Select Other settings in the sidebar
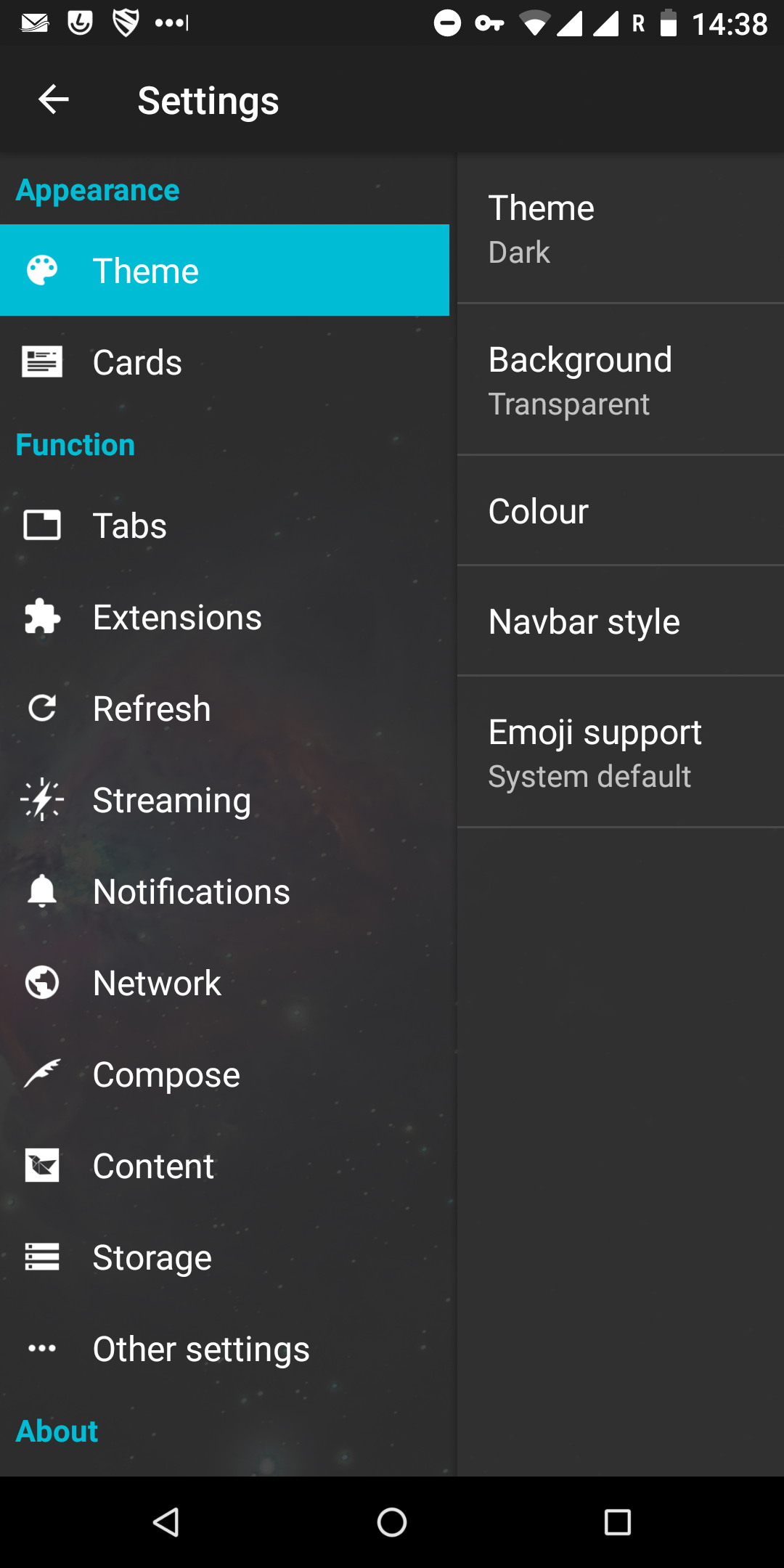The width and height of the screenshot is (784, 1568). (x=200, y=1349)
